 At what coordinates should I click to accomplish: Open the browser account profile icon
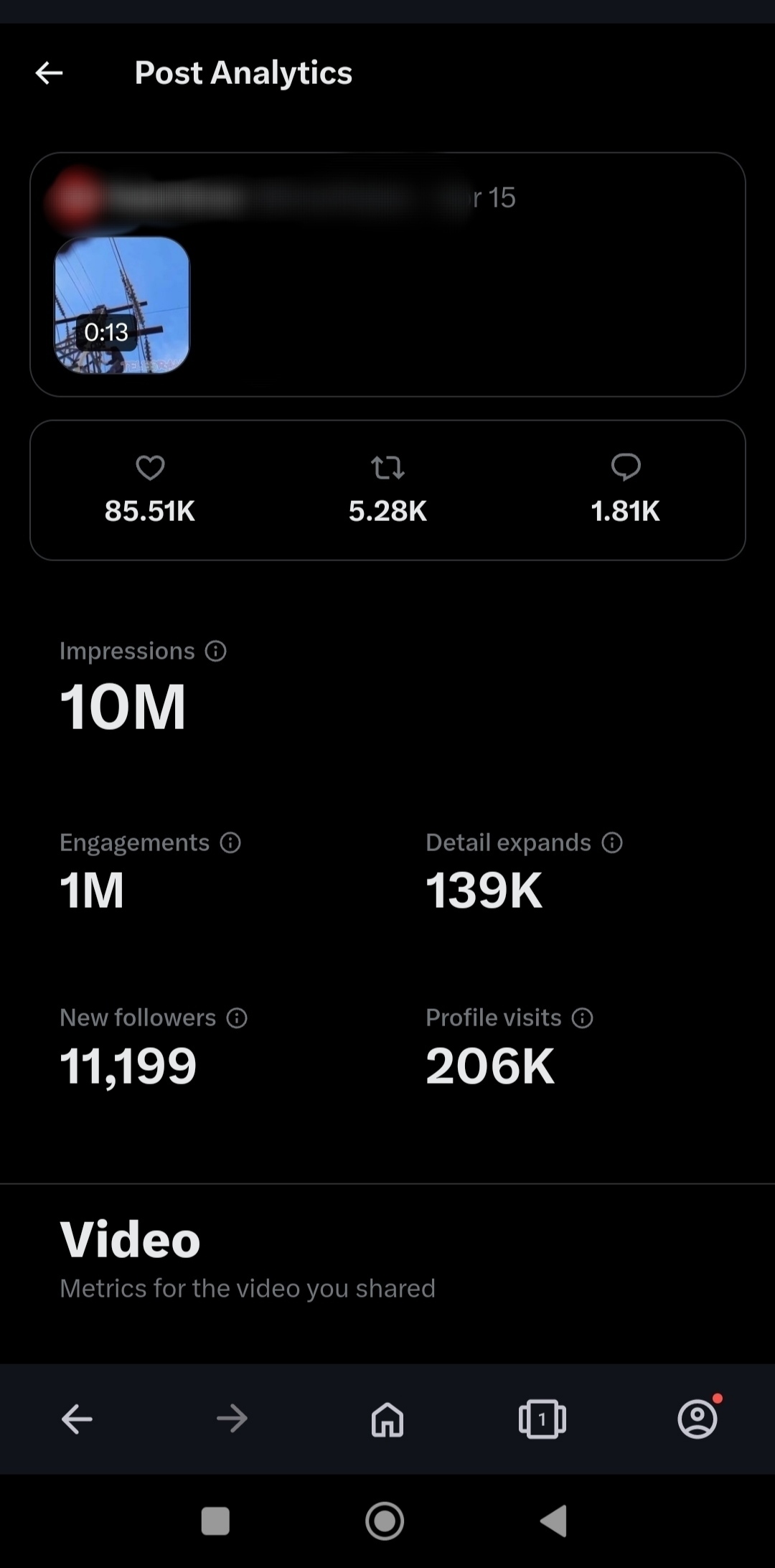697,1419
